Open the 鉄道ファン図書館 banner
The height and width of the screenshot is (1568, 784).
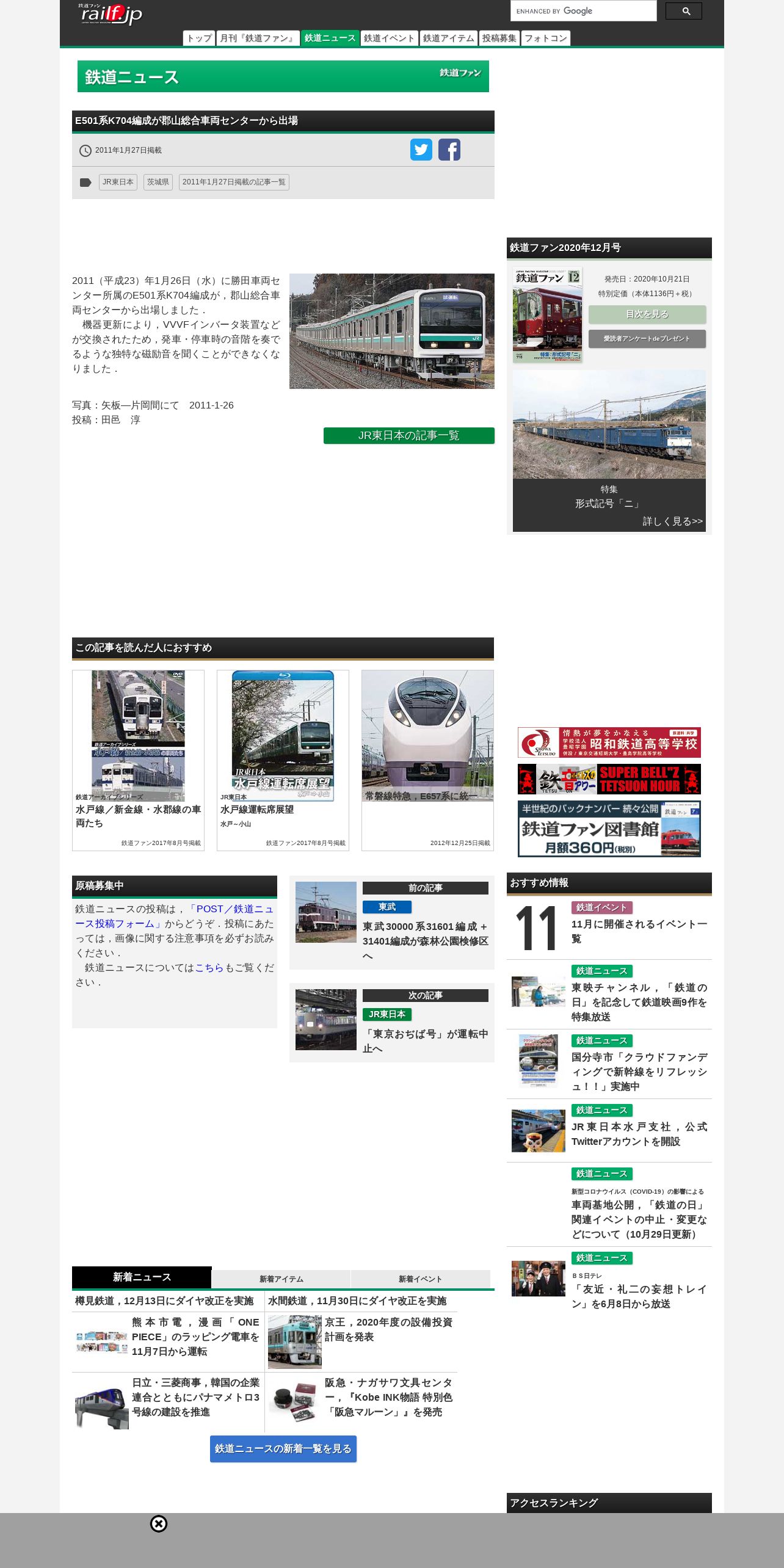(609, 829)
